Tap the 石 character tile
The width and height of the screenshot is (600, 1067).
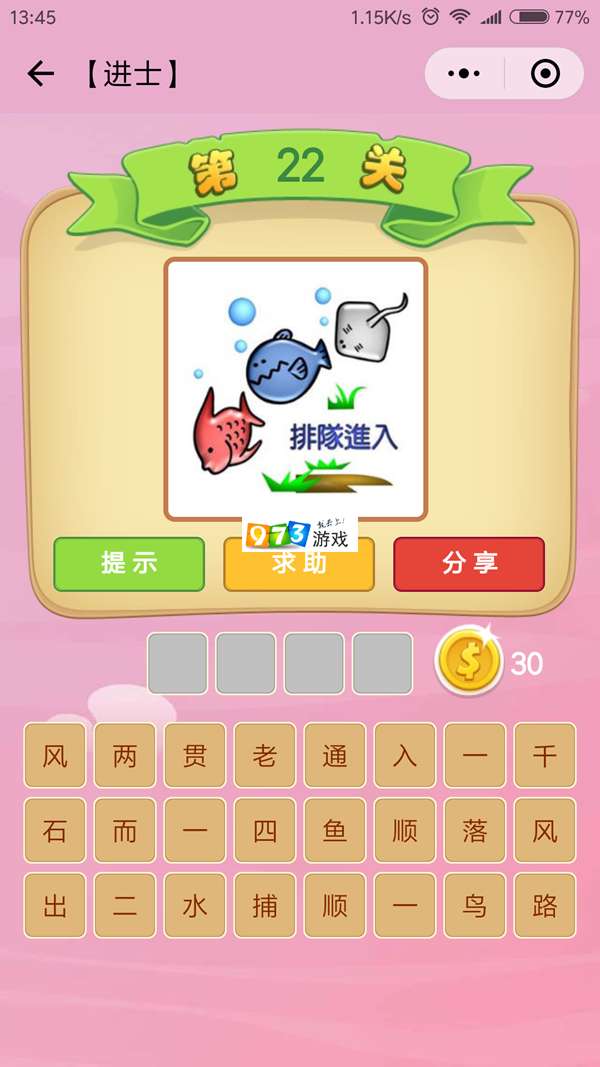pos(55,830)
